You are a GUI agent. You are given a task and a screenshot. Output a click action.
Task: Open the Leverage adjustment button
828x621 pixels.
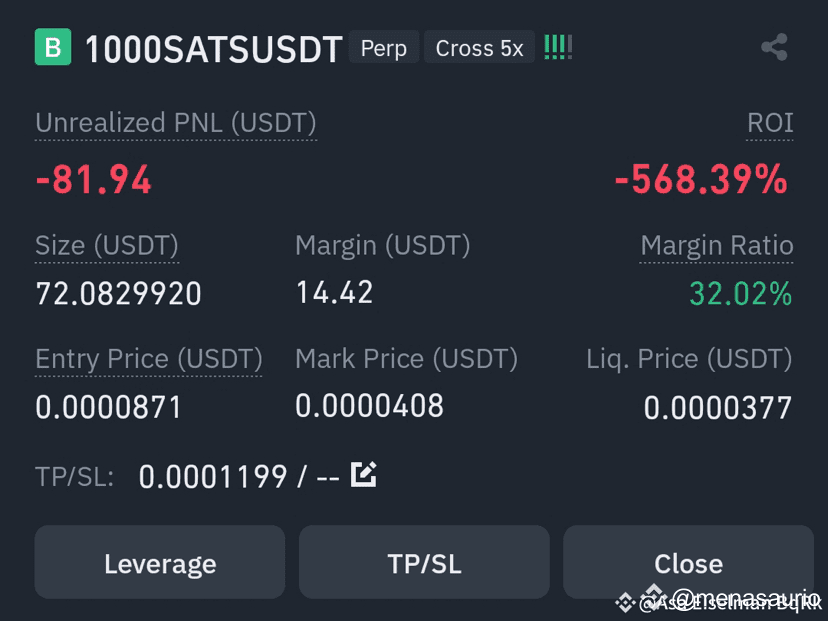coord(160,563)
